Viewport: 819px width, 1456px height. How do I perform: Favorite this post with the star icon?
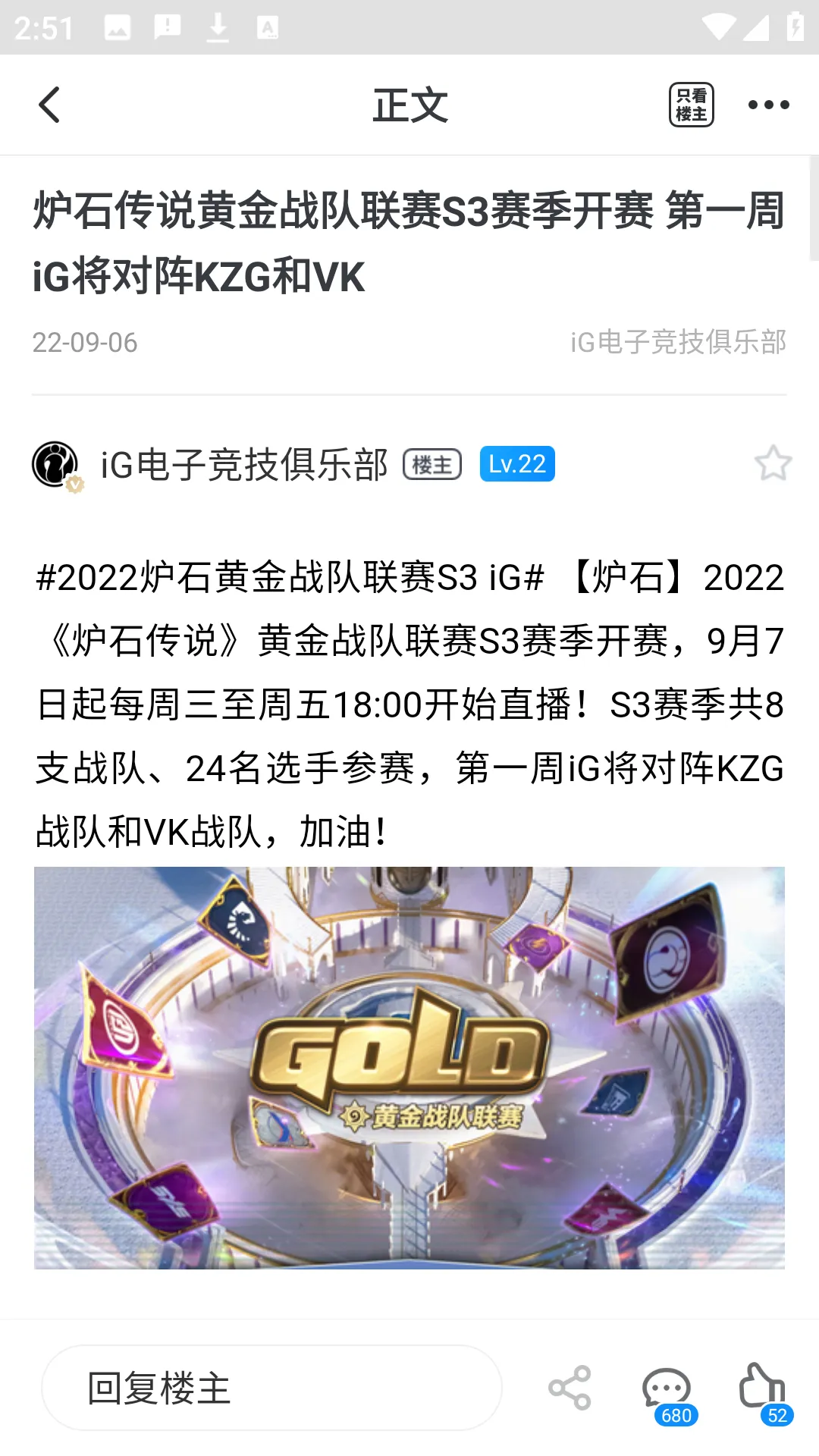pyautogui.click(x=773, y=463)
